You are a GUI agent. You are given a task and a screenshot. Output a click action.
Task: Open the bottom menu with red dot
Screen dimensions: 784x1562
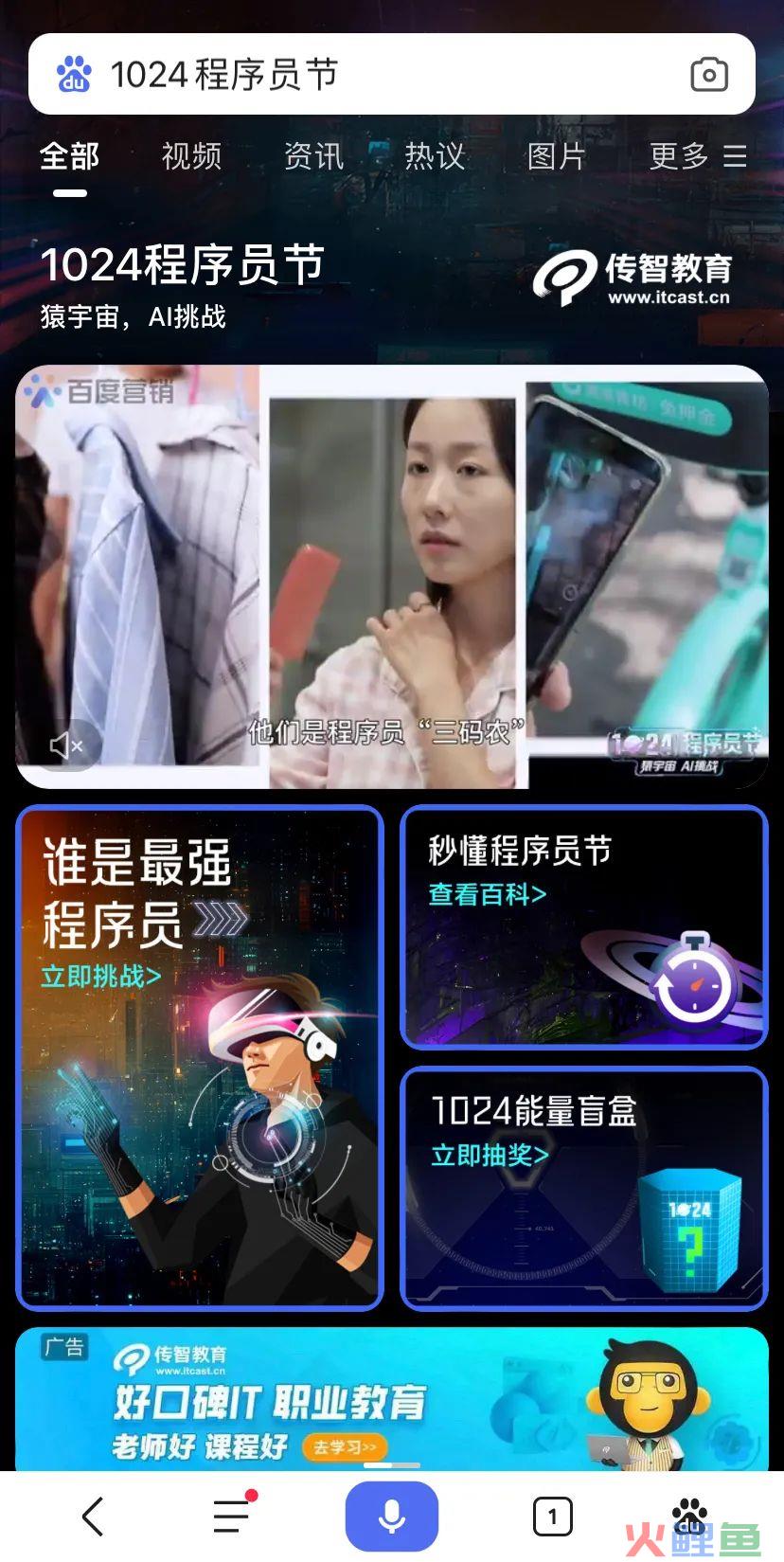tap(232, 1517)
